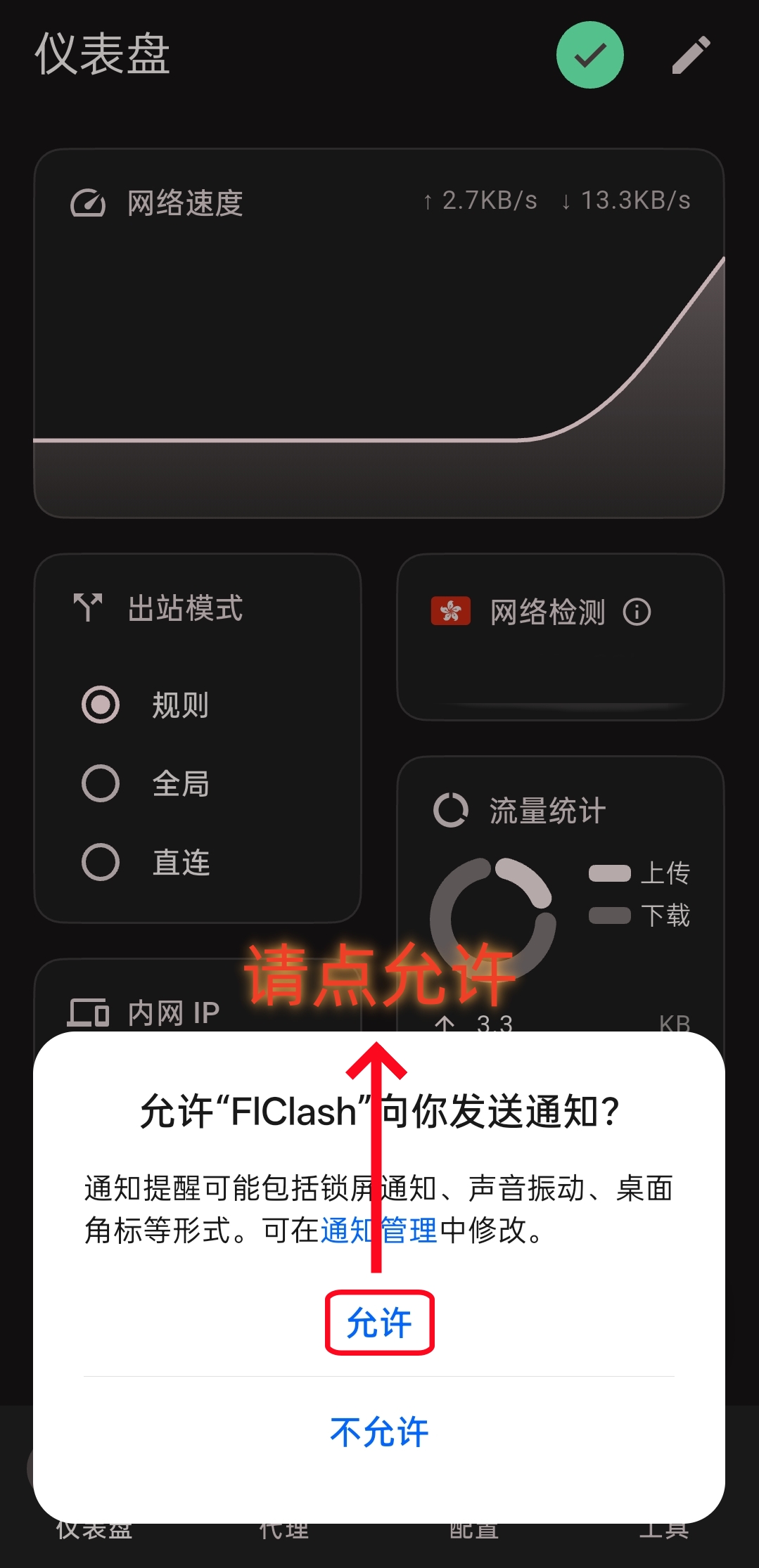759x1568 pixels.
Task: Select the 全局 outbound mode
Action: pyautogui.click(x=101, y=783)
